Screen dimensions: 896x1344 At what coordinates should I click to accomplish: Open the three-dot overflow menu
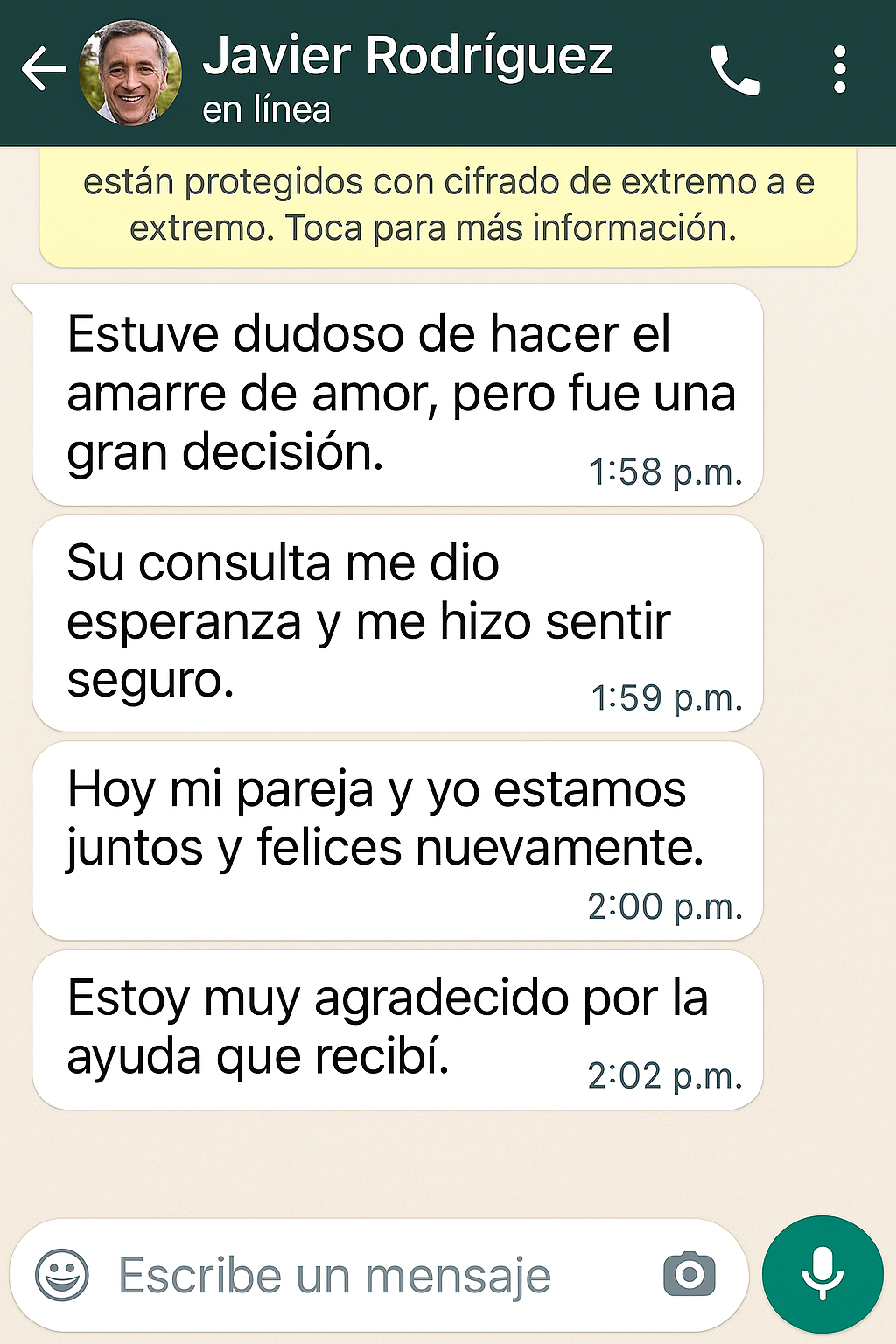[839, 70]
